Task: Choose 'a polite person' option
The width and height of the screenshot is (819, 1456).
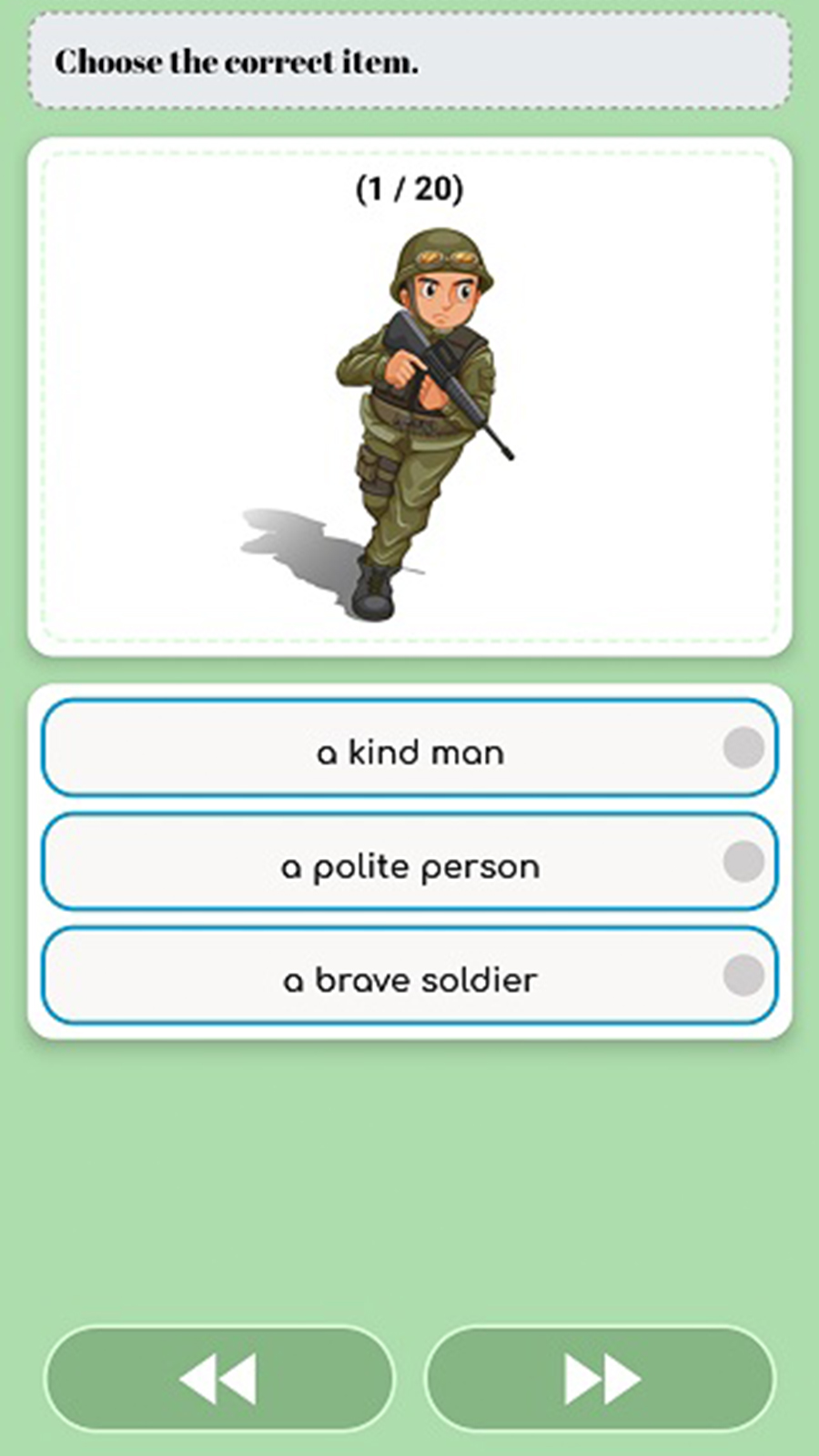Action: point(409,863)
